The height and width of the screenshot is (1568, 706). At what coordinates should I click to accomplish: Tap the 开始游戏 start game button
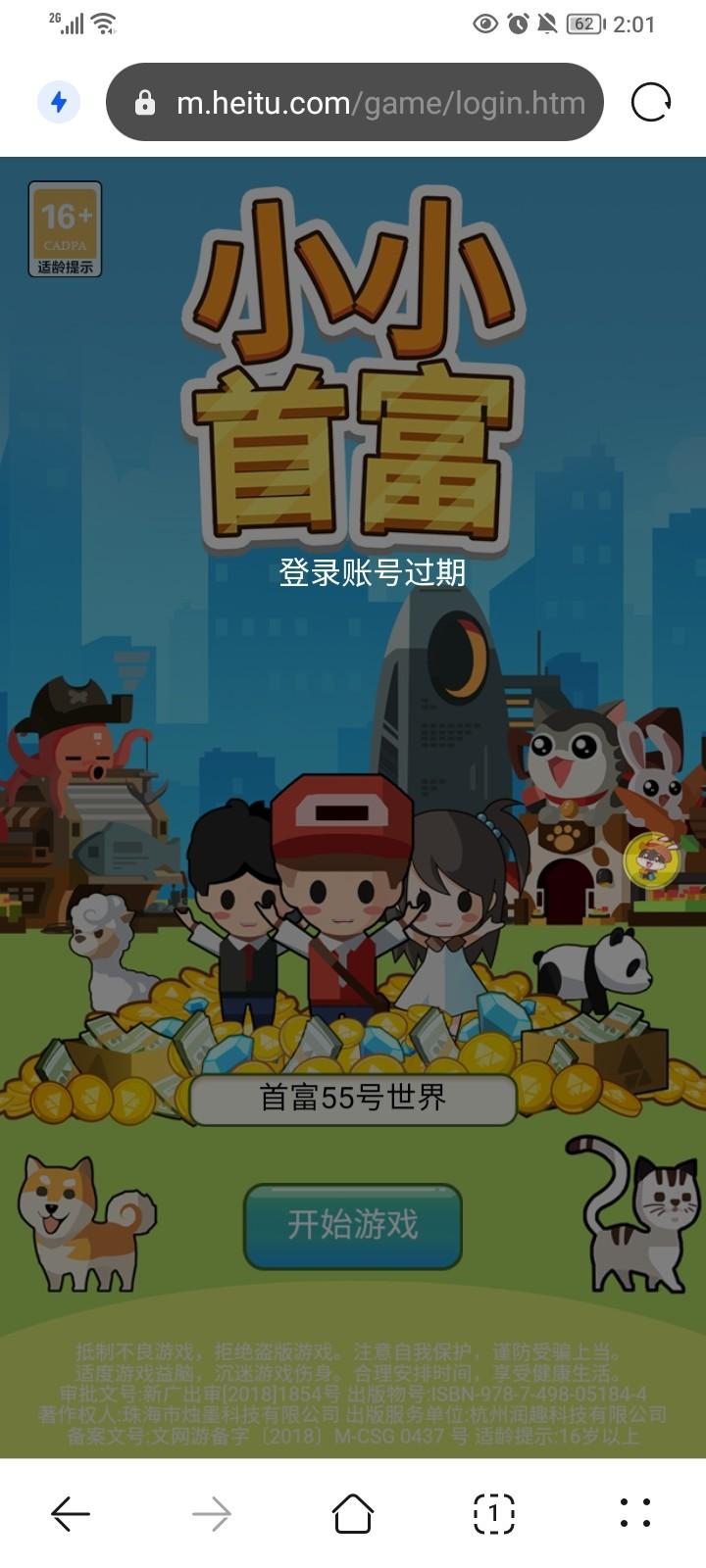coord(353,1225)
